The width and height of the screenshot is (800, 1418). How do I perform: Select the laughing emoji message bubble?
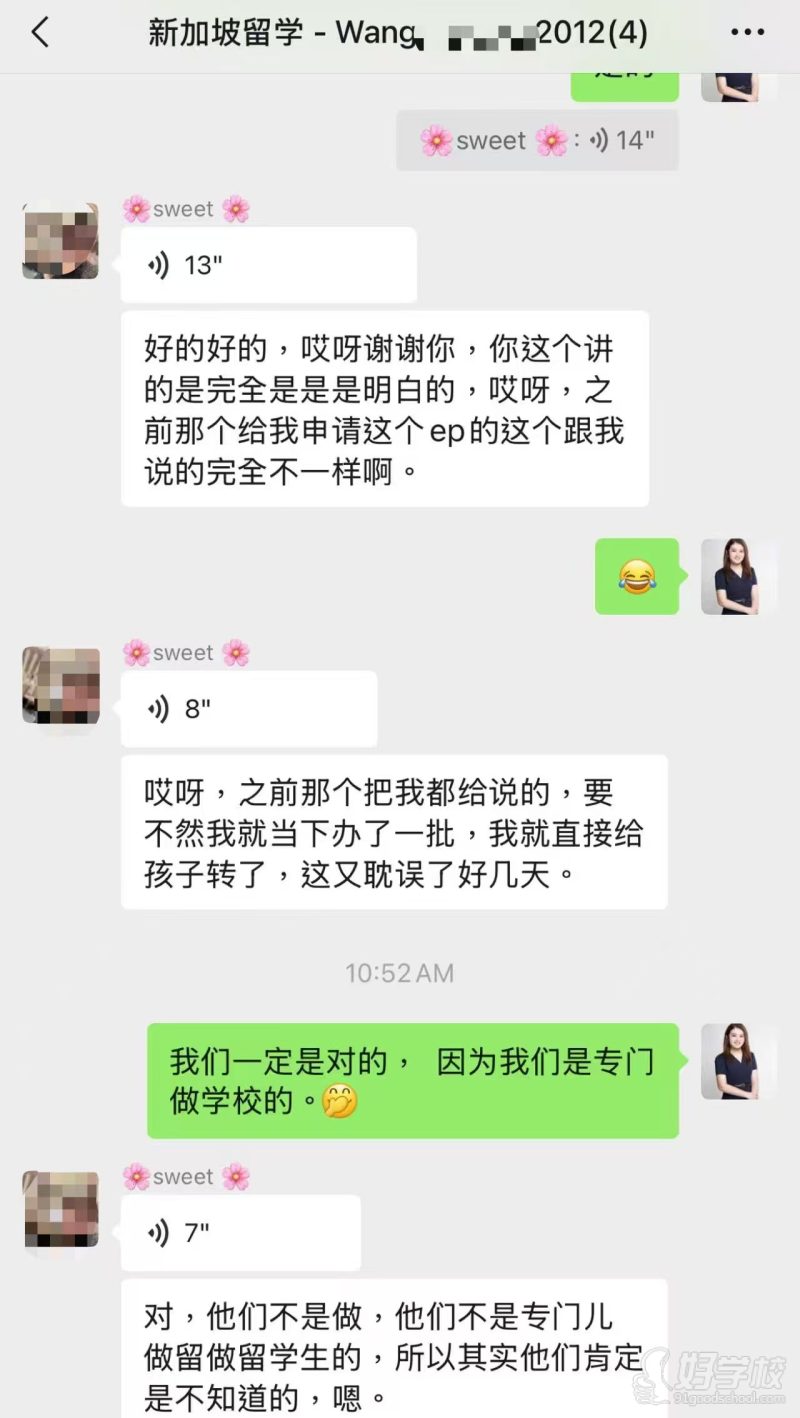(x=637, y=578)
